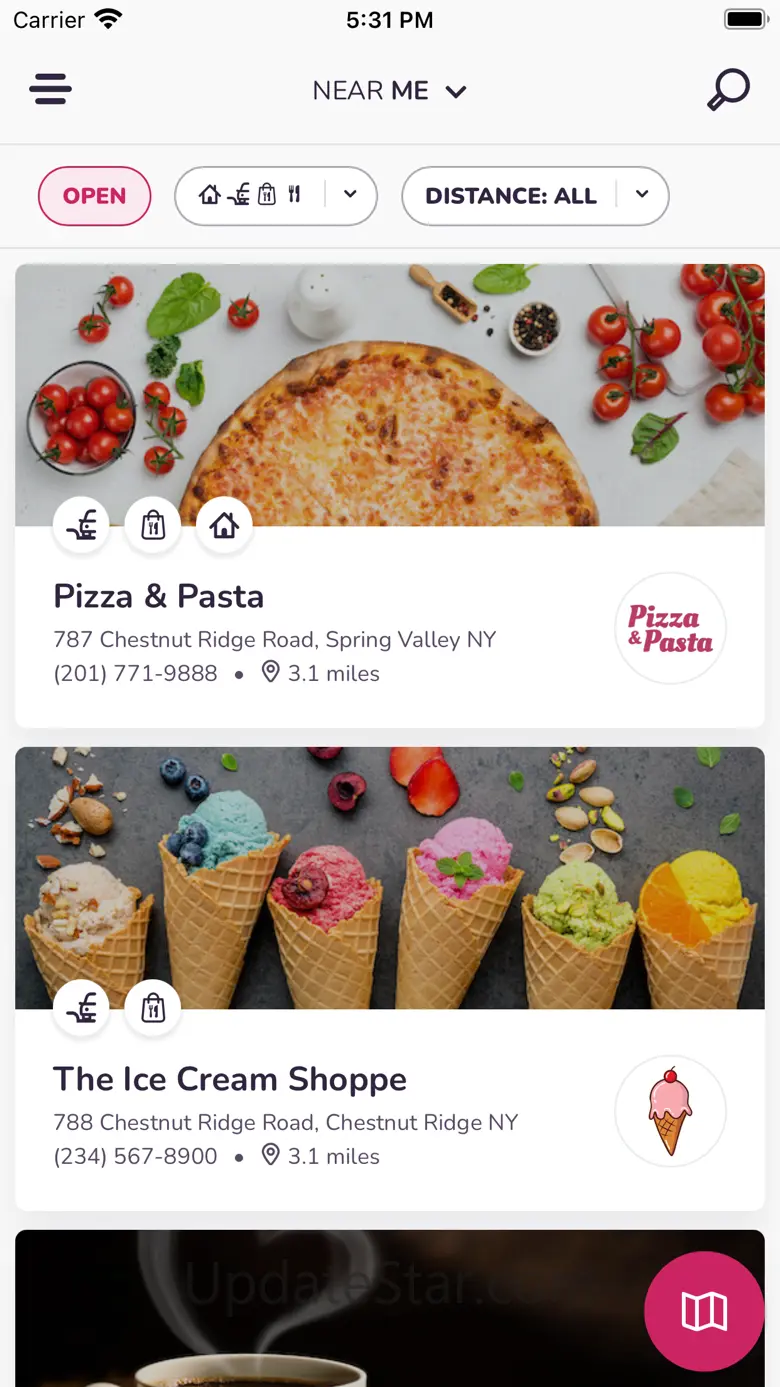Open the coffee restaurant card
The width and height of the screenshot is (780, 1387).
[x=300, y=1310]
